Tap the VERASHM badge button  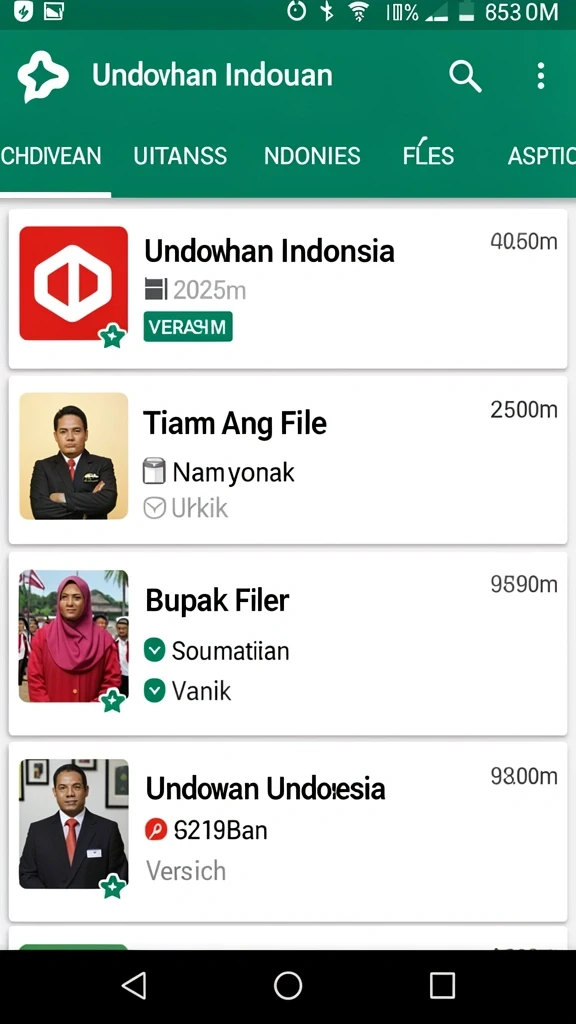tap(188, 327)
